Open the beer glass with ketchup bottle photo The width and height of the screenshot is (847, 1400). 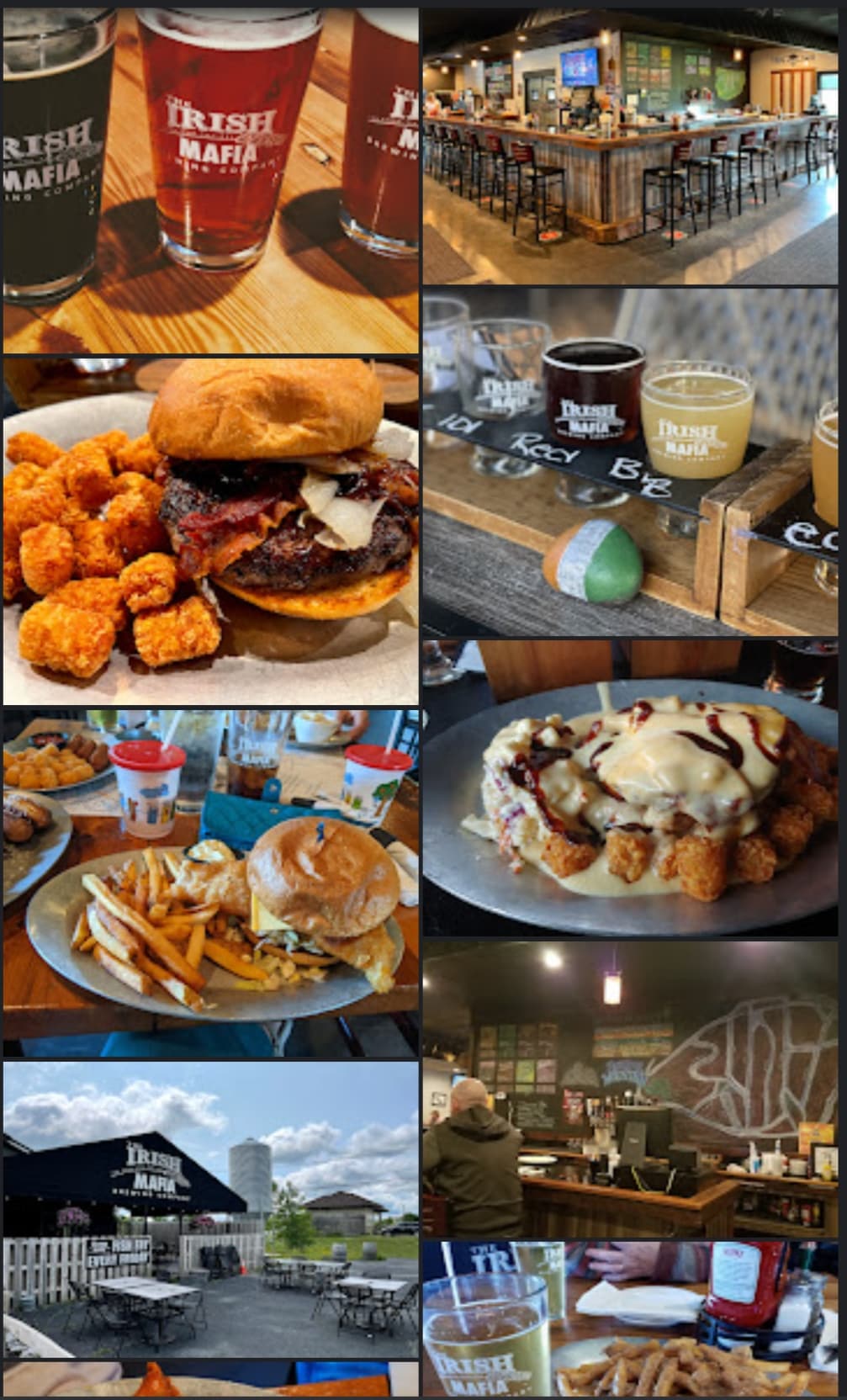point(630,1319)
